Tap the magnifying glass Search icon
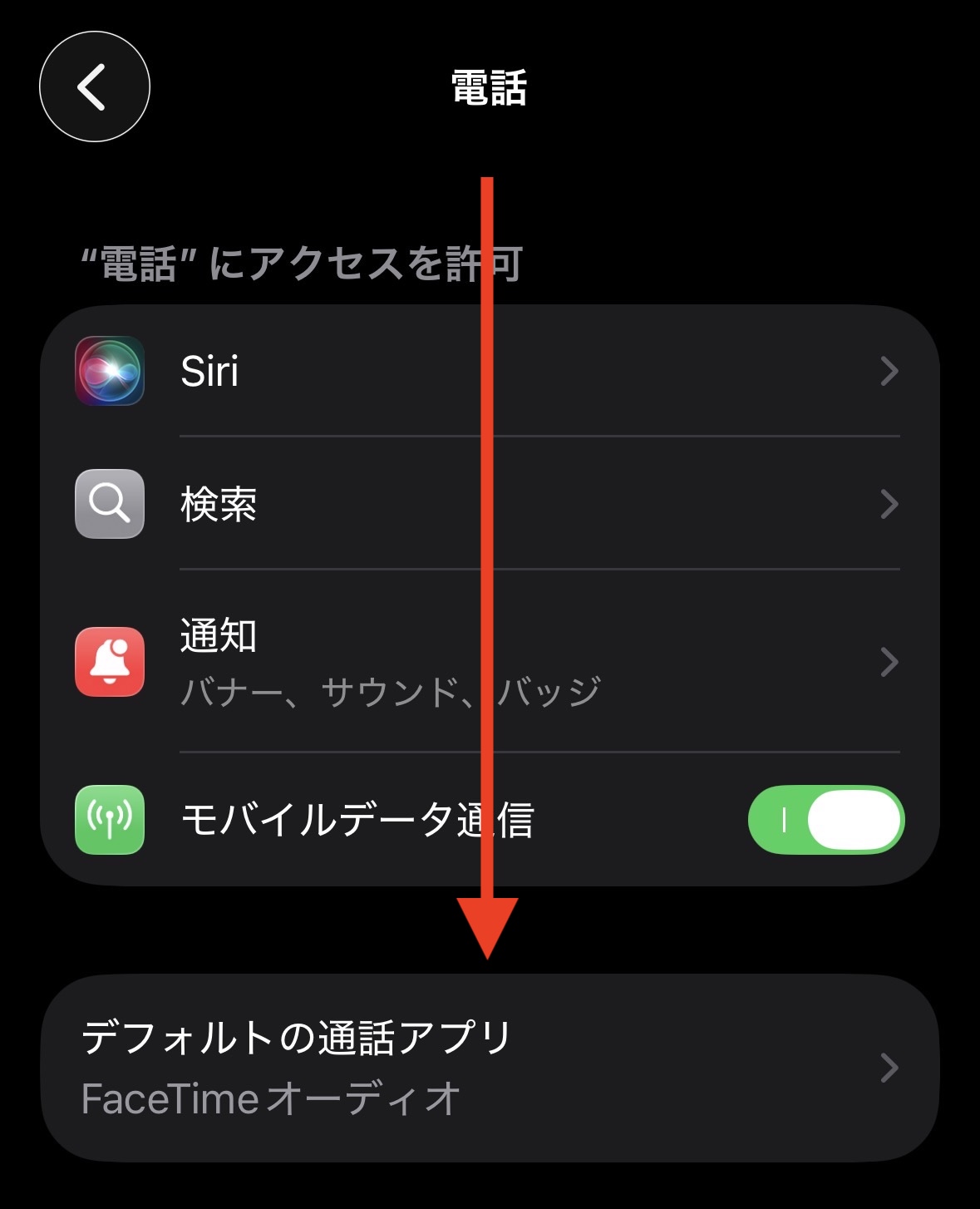The image size is (980, 1209). point(110,504)
